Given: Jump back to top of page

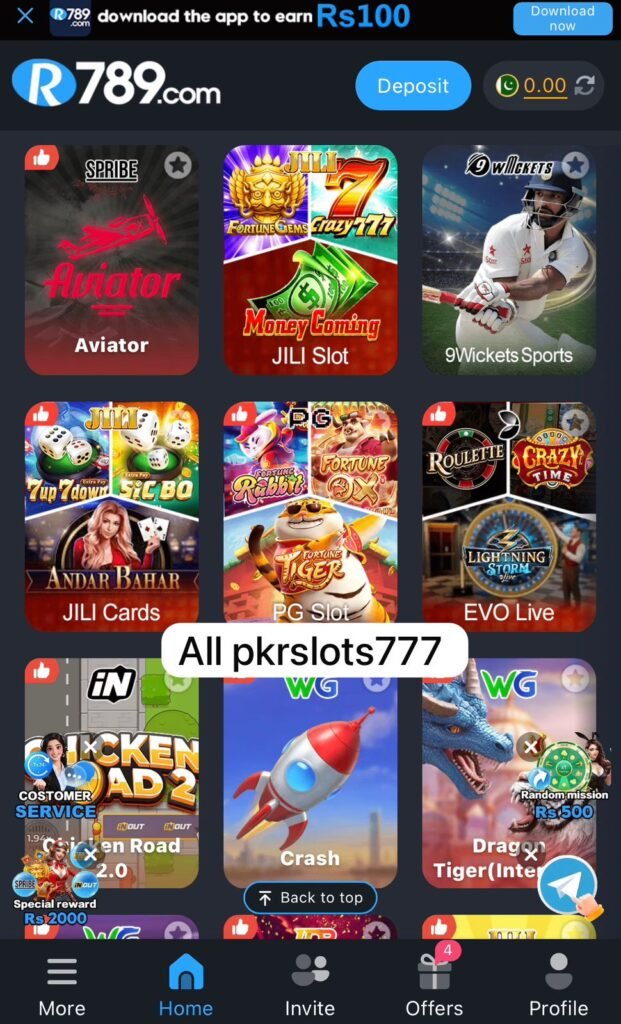Looking at the screenshot, I should point(310,898).
